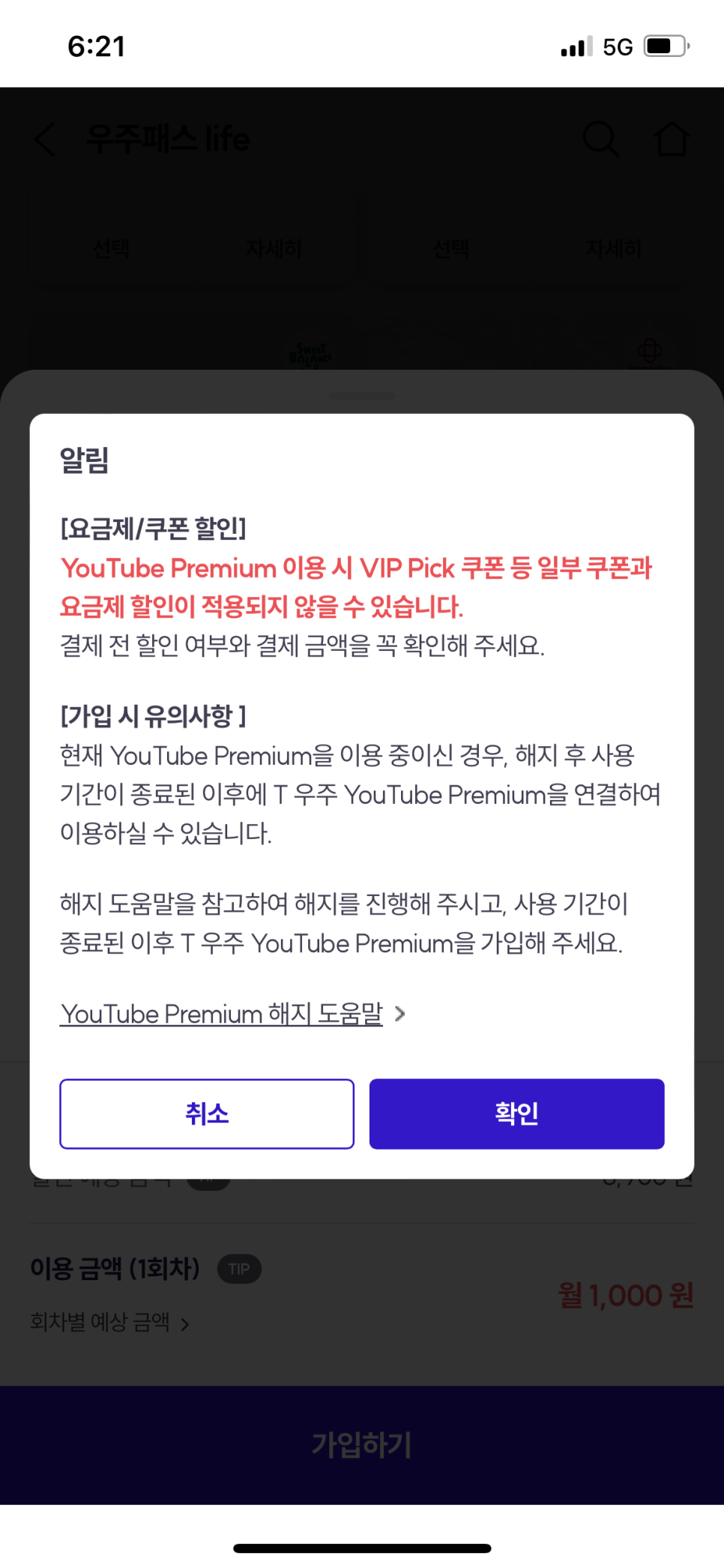724x1568 pixels.
Task: Confirm the notice with 확인
Action: (x=516, y=1114)
